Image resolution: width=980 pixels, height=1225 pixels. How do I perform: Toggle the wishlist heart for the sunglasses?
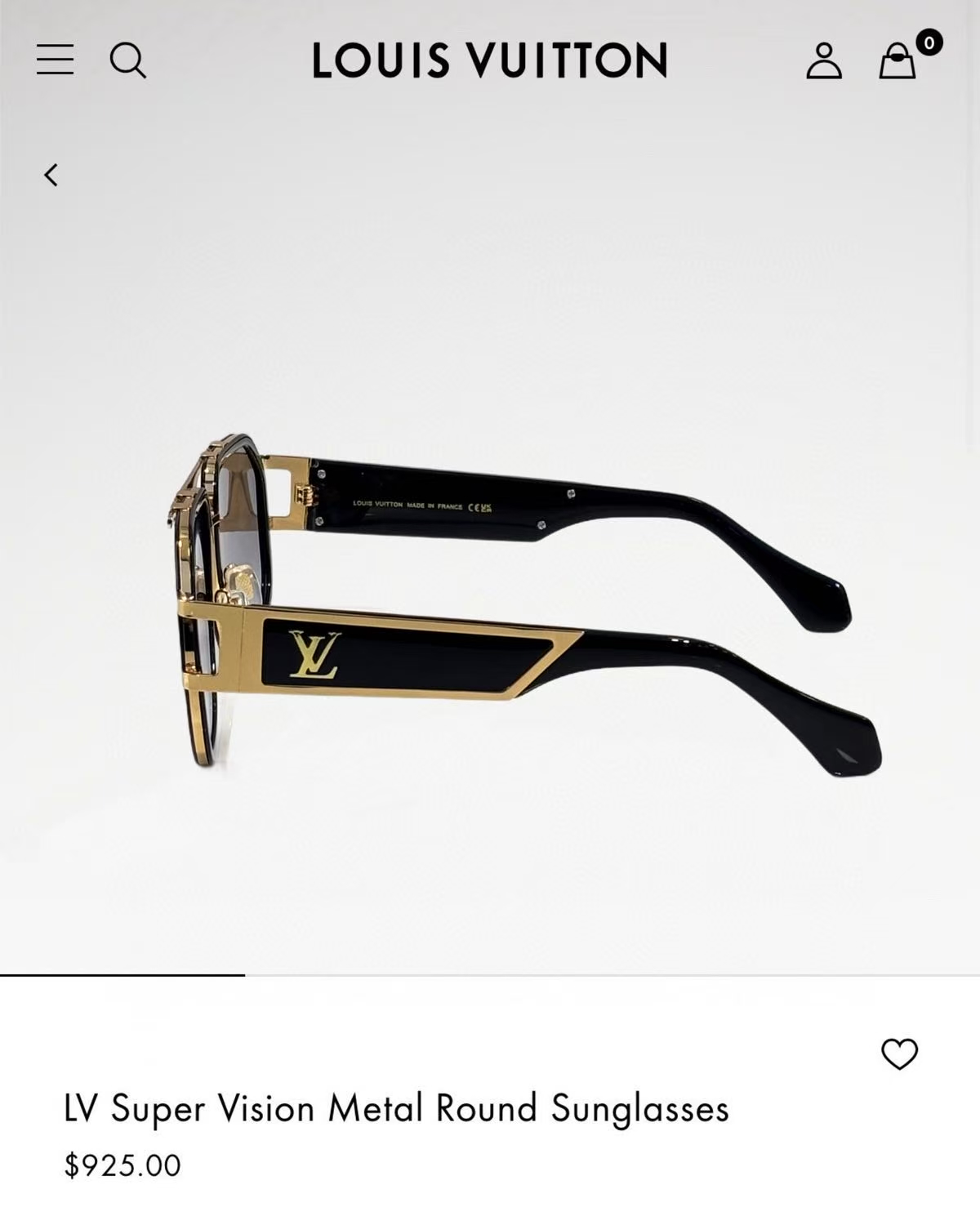pos(902,1053)
